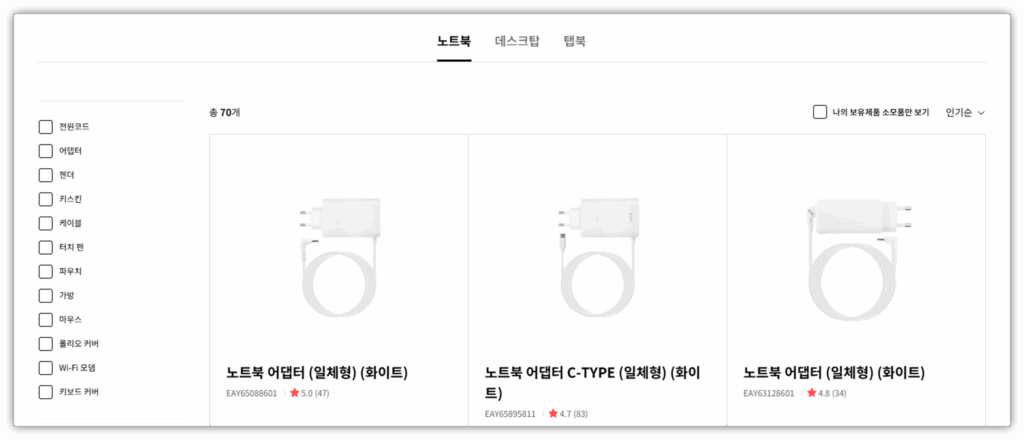Select the 노트북 tab
Image resolution: width=1024 pixels, height=440 pixels.
(x=453, y=41)
